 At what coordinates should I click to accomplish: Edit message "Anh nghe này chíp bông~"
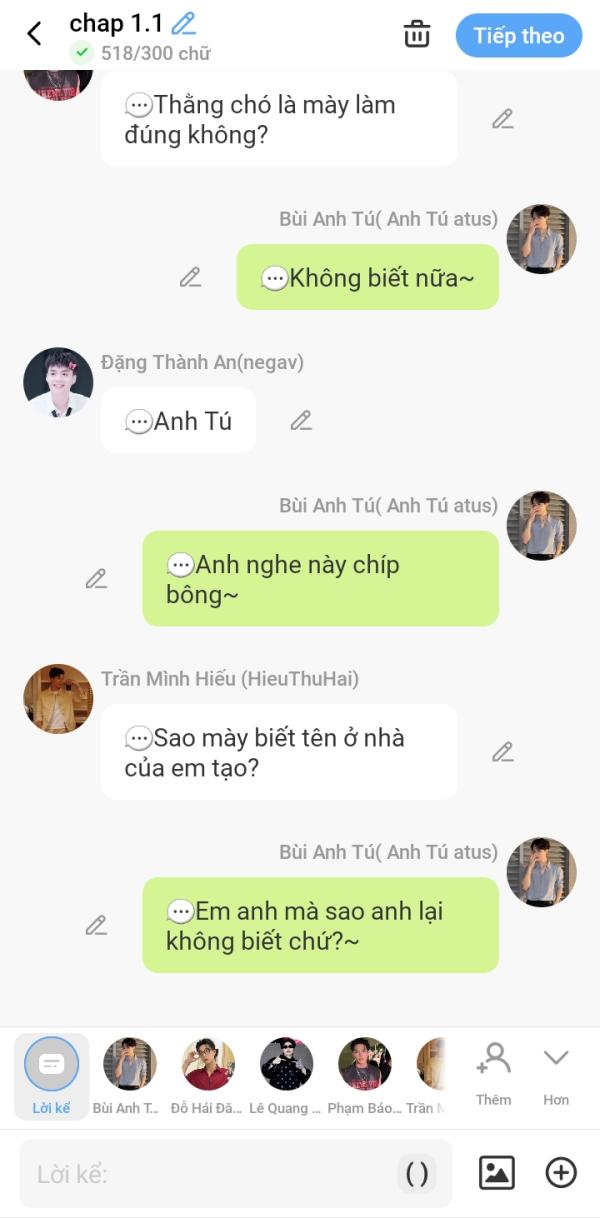click(x=96, y=578)
